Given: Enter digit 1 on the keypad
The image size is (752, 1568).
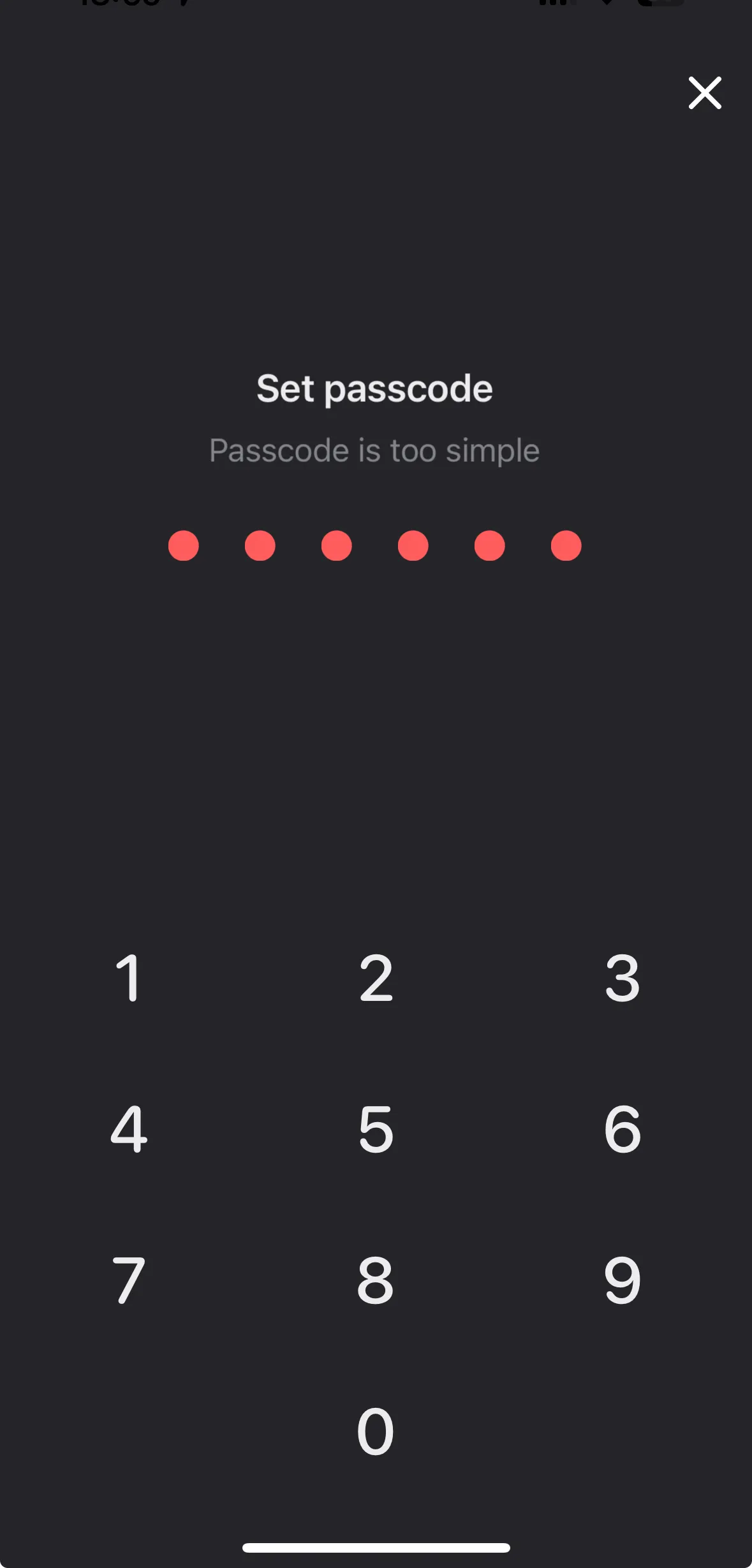Looking at the screenshot, I should [x=128, y=977].
